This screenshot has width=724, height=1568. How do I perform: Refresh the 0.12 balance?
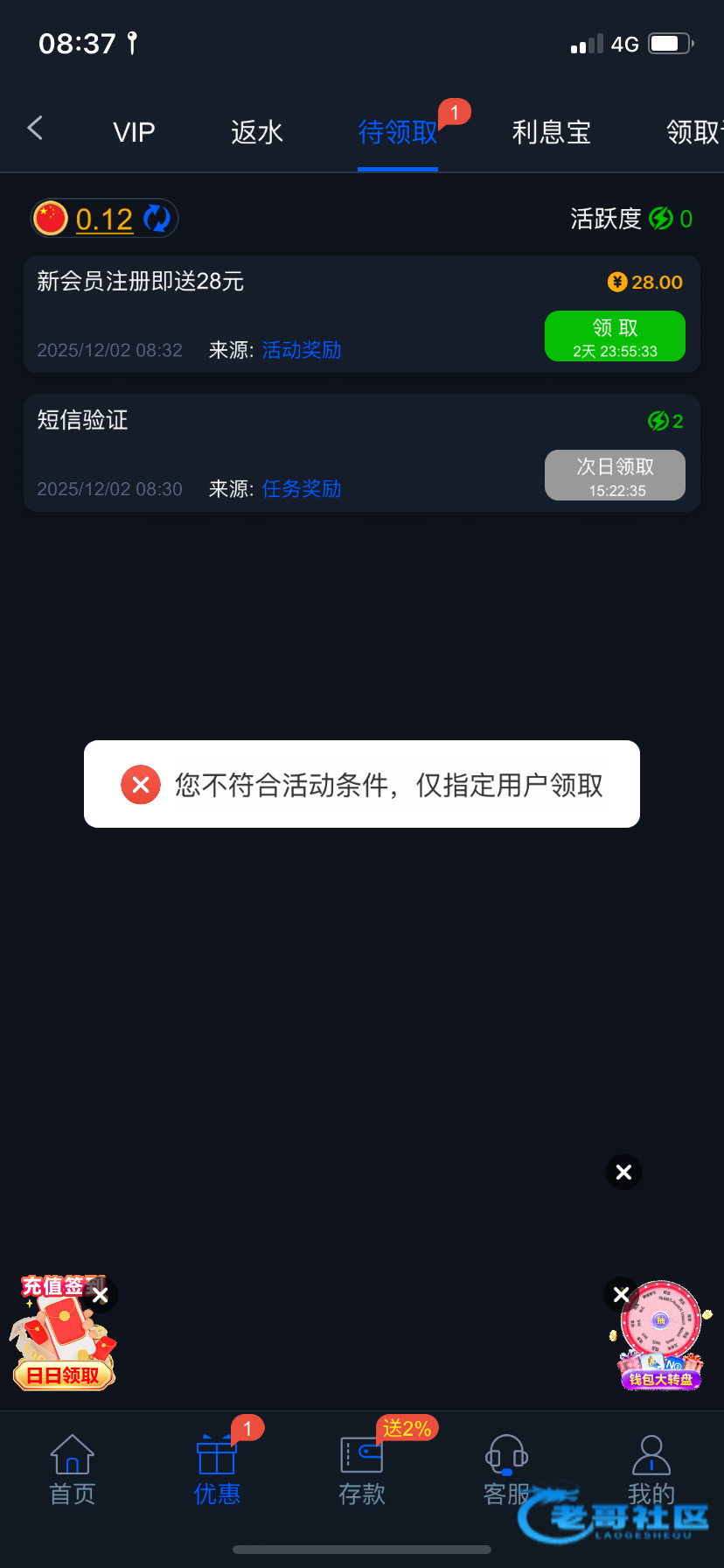pos(157,218)
